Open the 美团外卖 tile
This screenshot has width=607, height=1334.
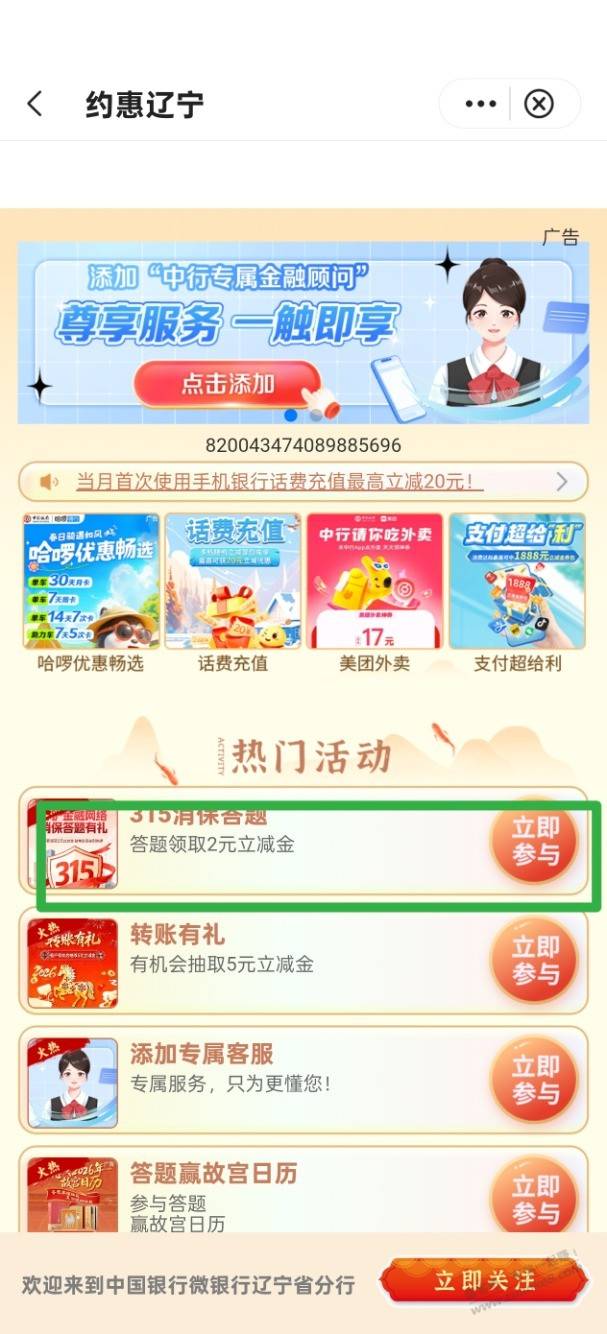(374, 592)
